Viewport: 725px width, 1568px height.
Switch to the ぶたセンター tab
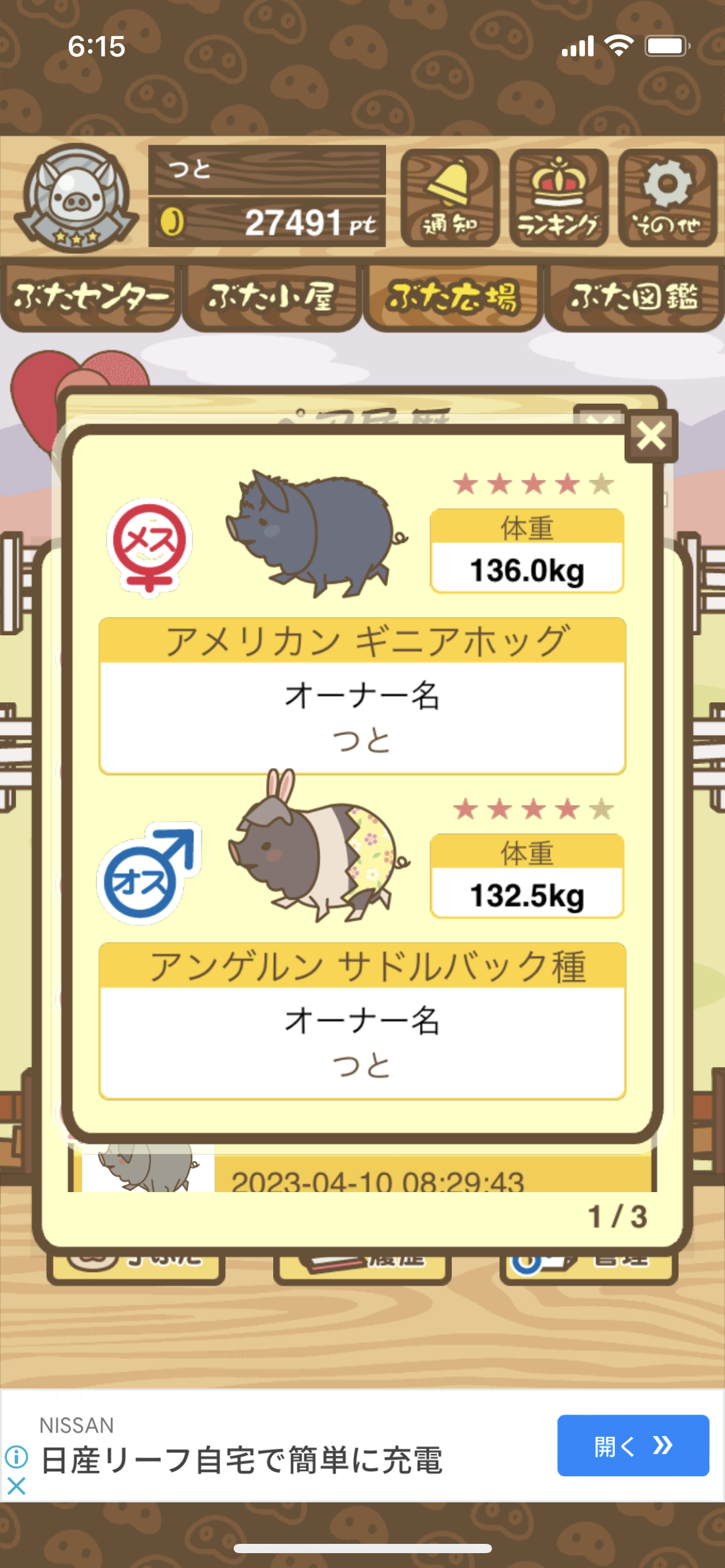tap(90, 297)
